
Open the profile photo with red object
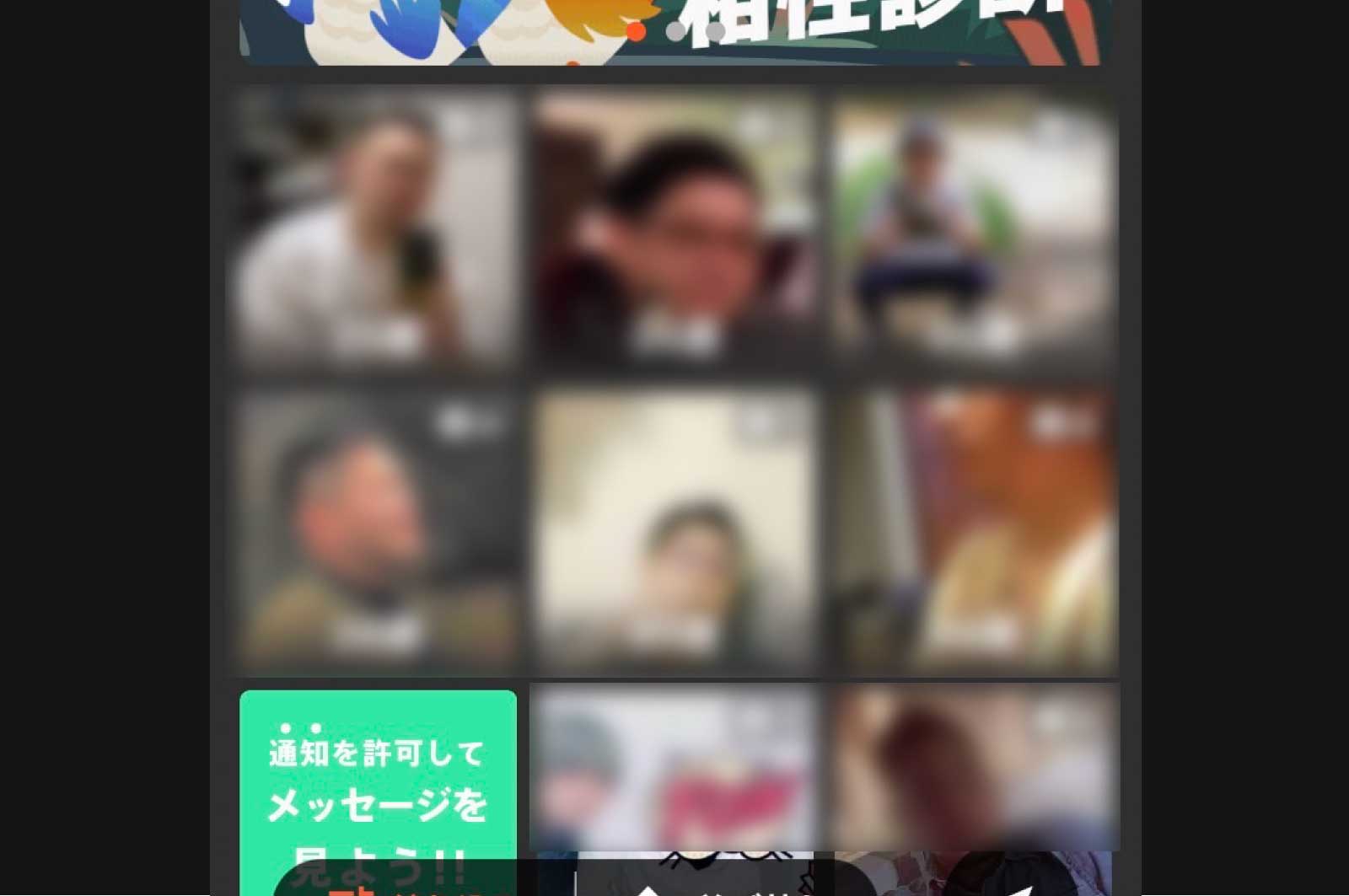point(674,767)
